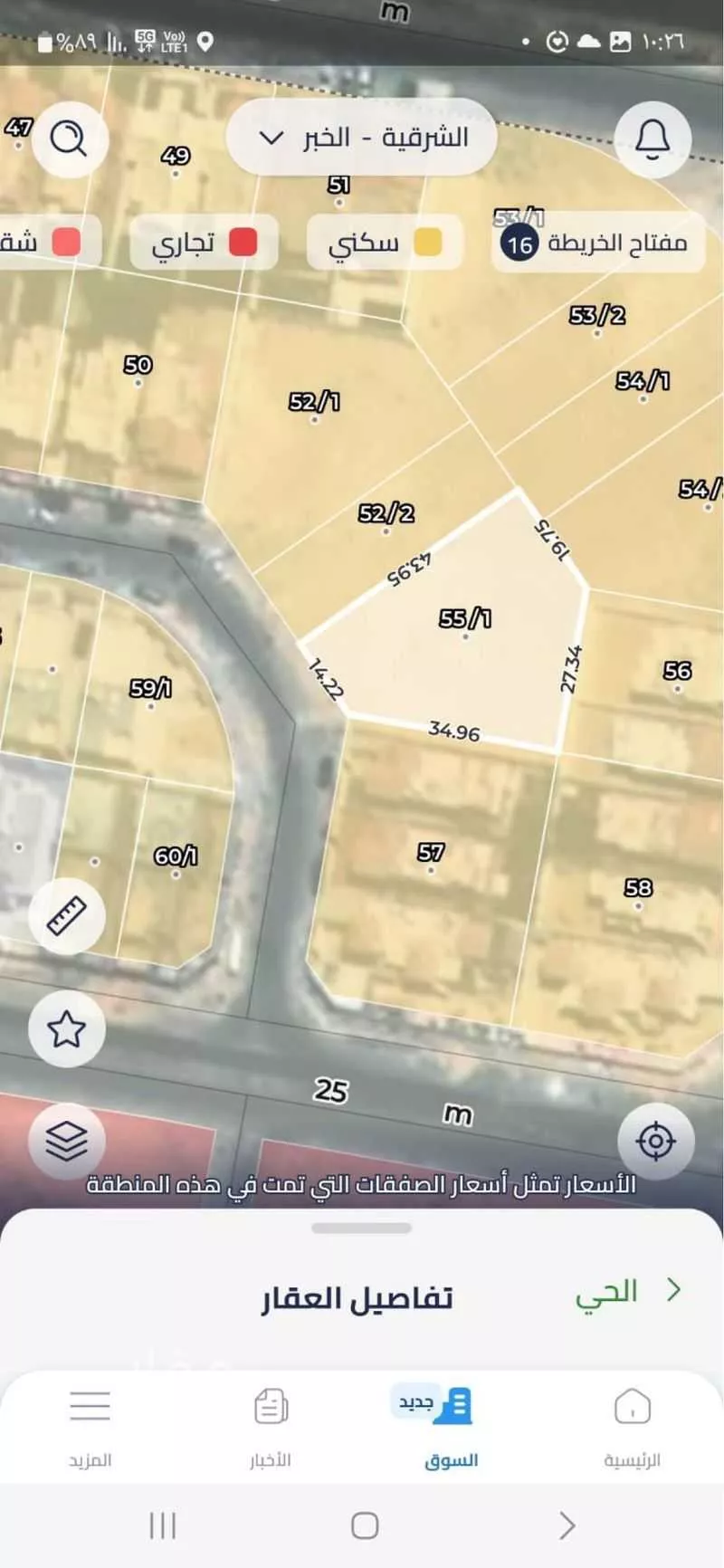
Task: Tap the ruler measurement tool
Action: pyautogui.click(x=67, y=916)
